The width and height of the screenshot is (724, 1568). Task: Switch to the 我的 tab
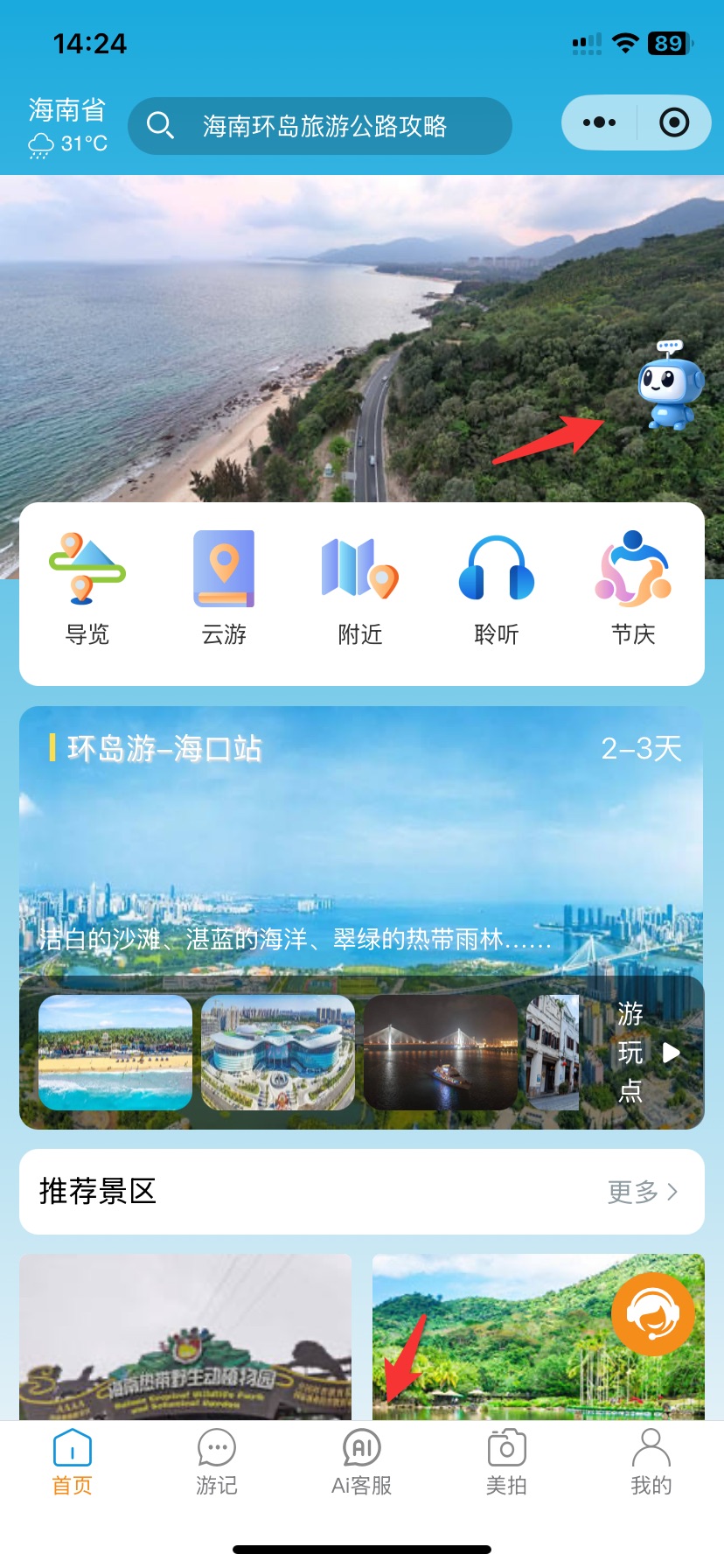click(x=651, y=1463)
